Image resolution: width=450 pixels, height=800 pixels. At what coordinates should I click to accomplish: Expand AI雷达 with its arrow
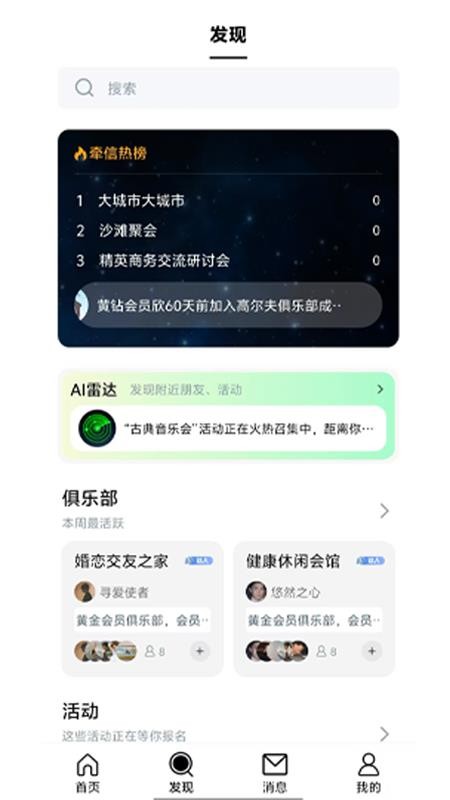click(x=380, y=389)
